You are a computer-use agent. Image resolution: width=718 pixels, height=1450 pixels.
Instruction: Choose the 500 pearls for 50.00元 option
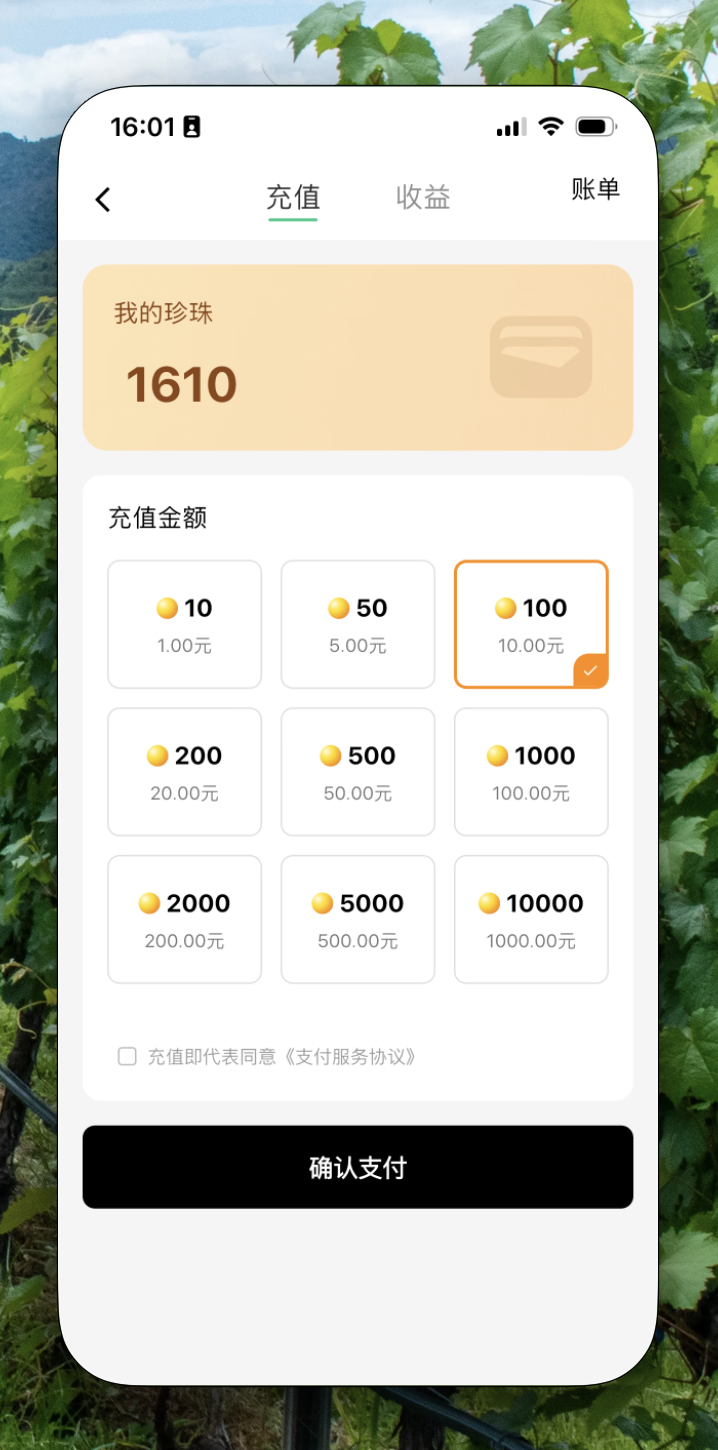click(357, 771)
